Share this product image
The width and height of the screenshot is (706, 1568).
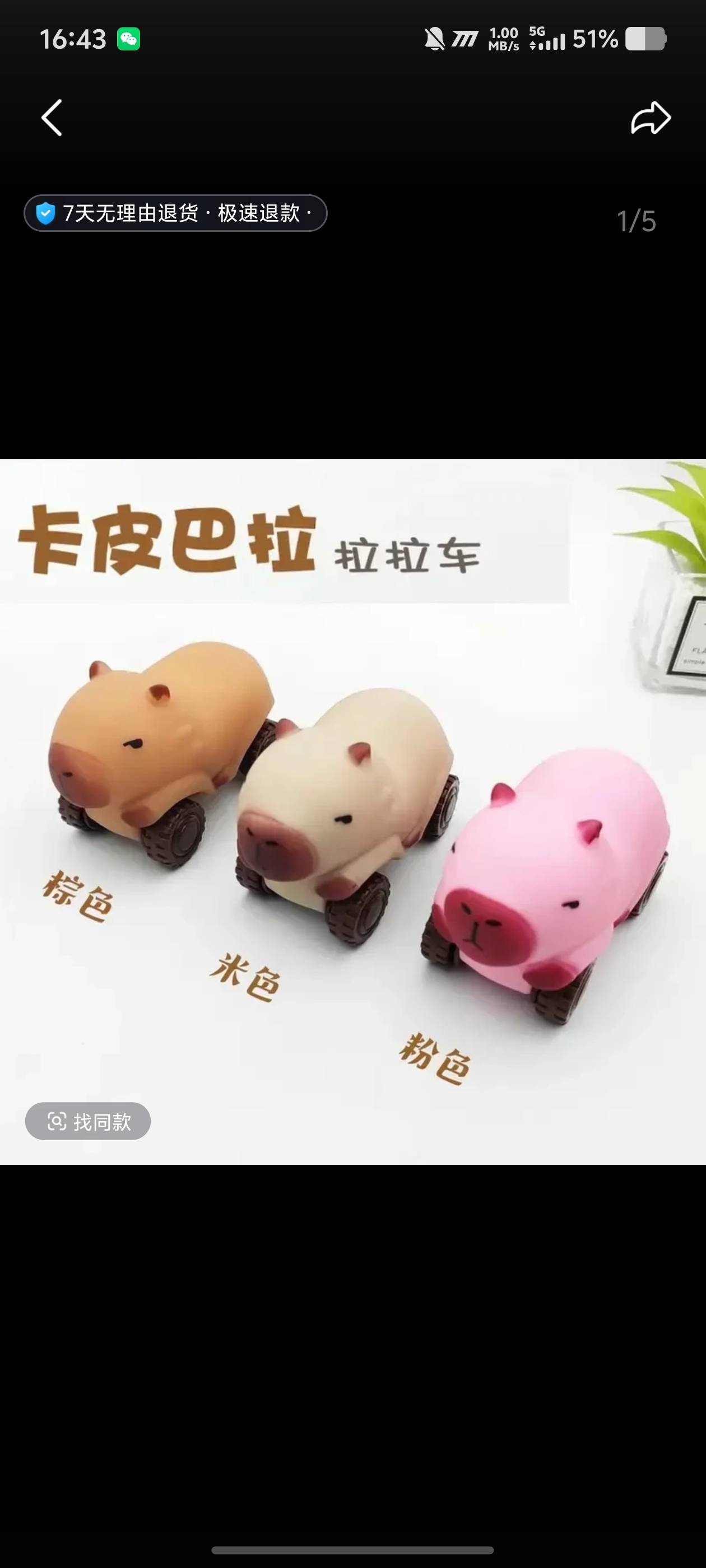click(650, 118)
